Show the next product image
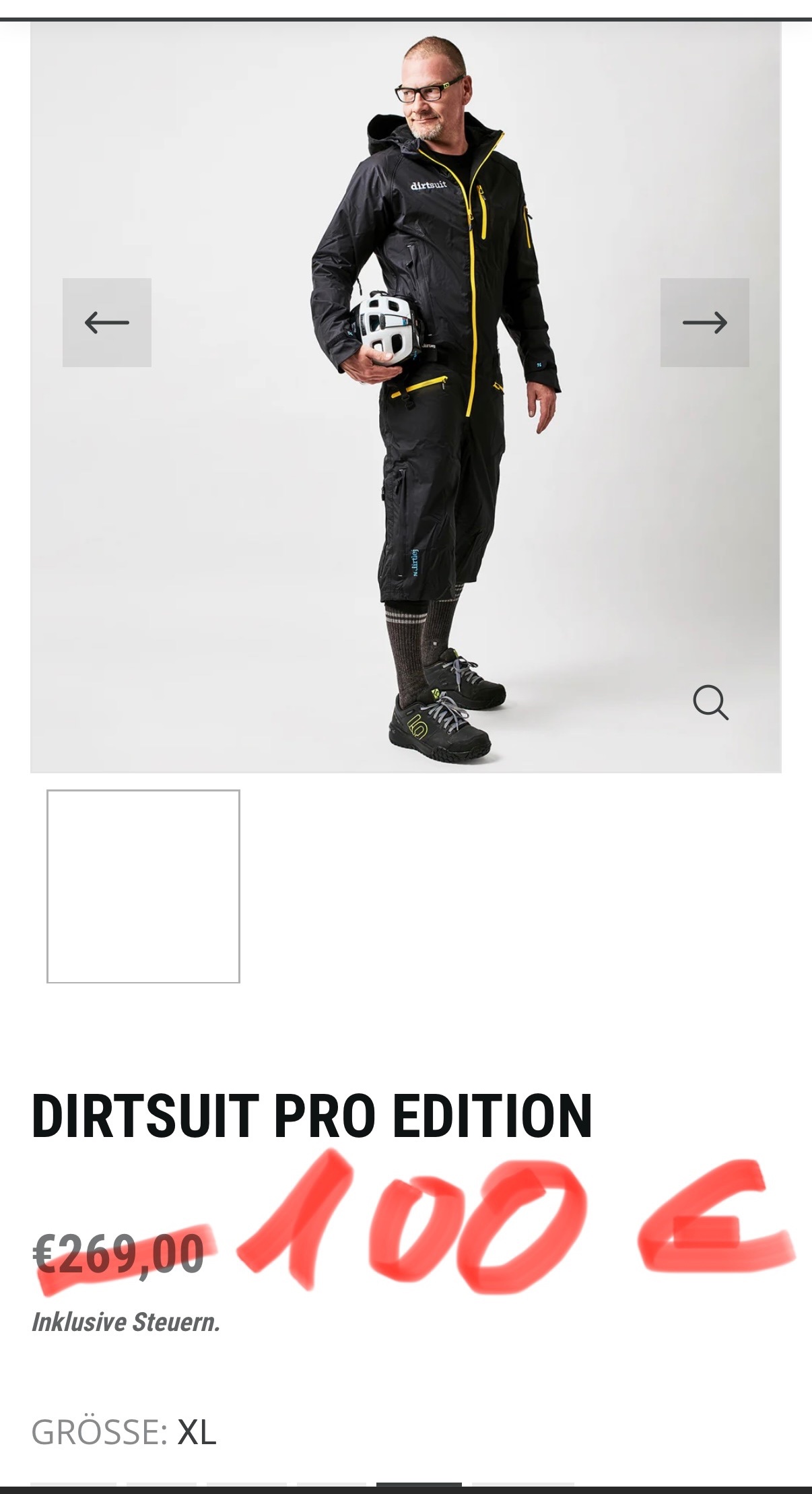 pos(704,323)
